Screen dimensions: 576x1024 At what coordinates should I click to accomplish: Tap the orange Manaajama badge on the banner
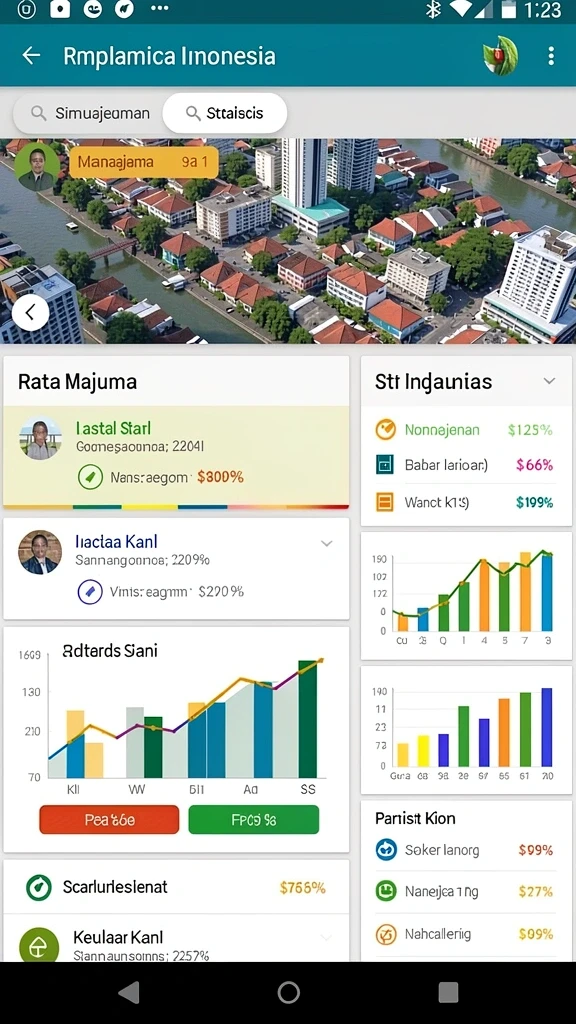pos(144,161)
